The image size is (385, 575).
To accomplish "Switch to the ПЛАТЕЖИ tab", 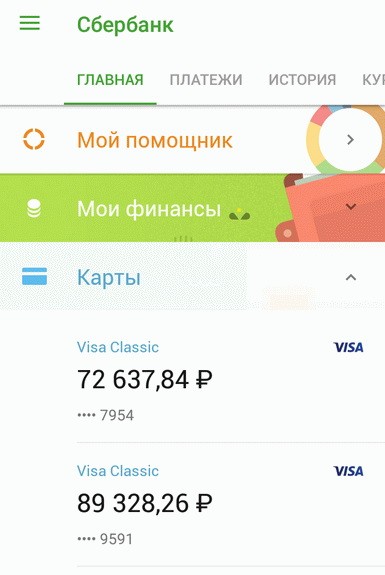I will [206, 80].
